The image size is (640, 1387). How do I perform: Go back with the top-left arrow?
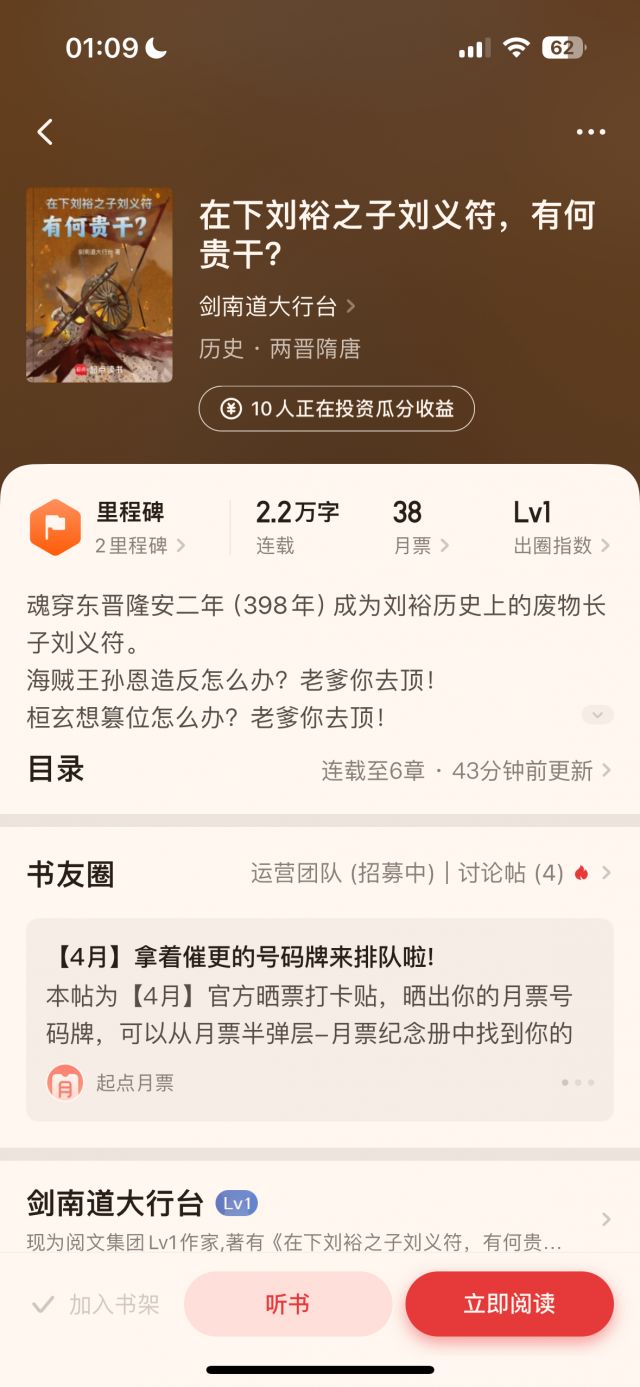(x=45, y=132)
